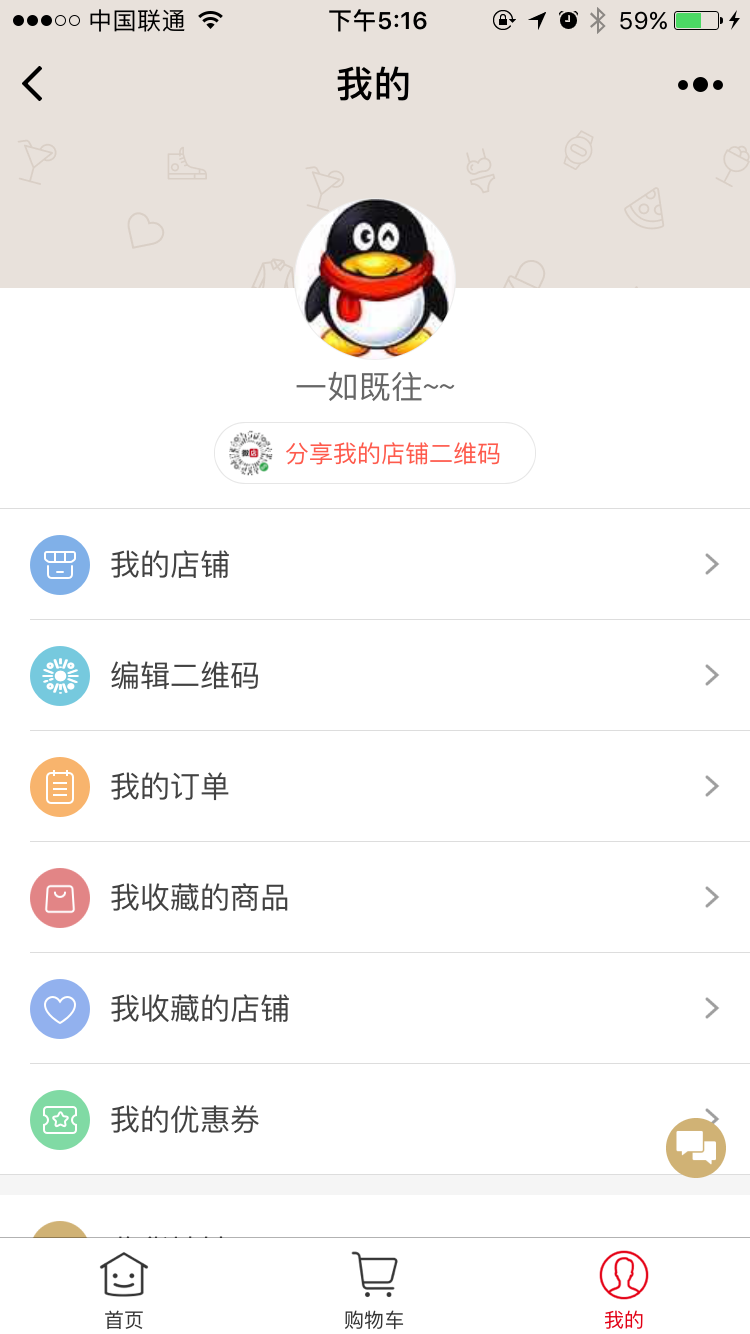Open 我收藏的商品 list
Screen dimensions: 750x1334
pyautogui.click(x=375, y=898)
